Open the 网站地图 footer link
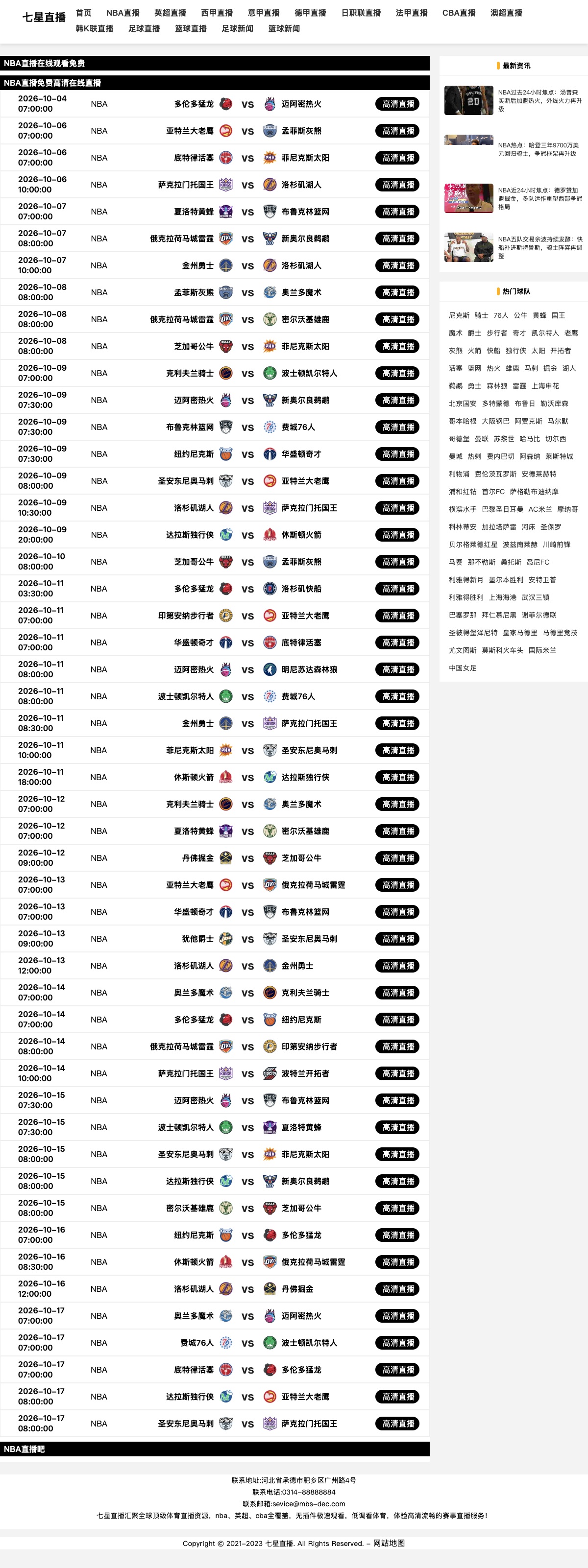Screen dimensions: 588x1568 (x=389, y=1543)
